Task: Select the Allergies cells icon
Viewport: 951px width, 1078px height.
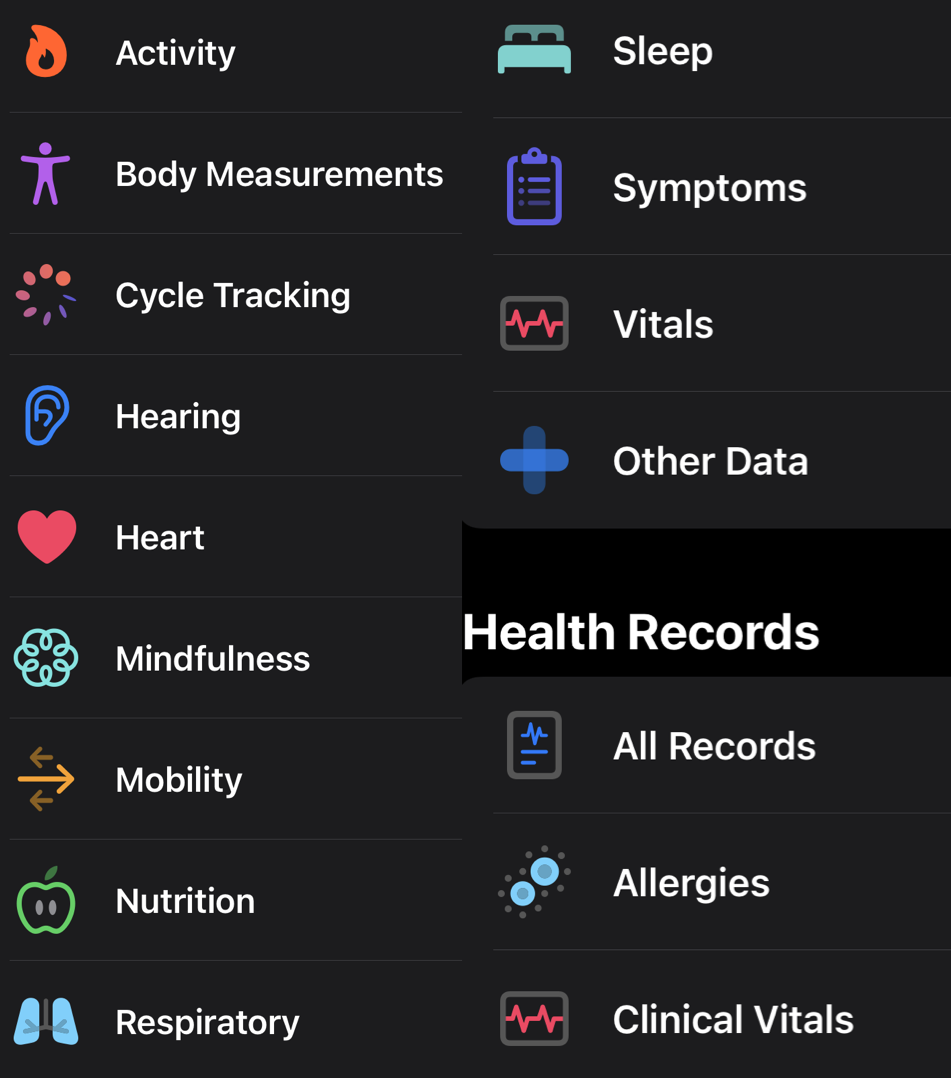Action: click(x=534, y=881)
